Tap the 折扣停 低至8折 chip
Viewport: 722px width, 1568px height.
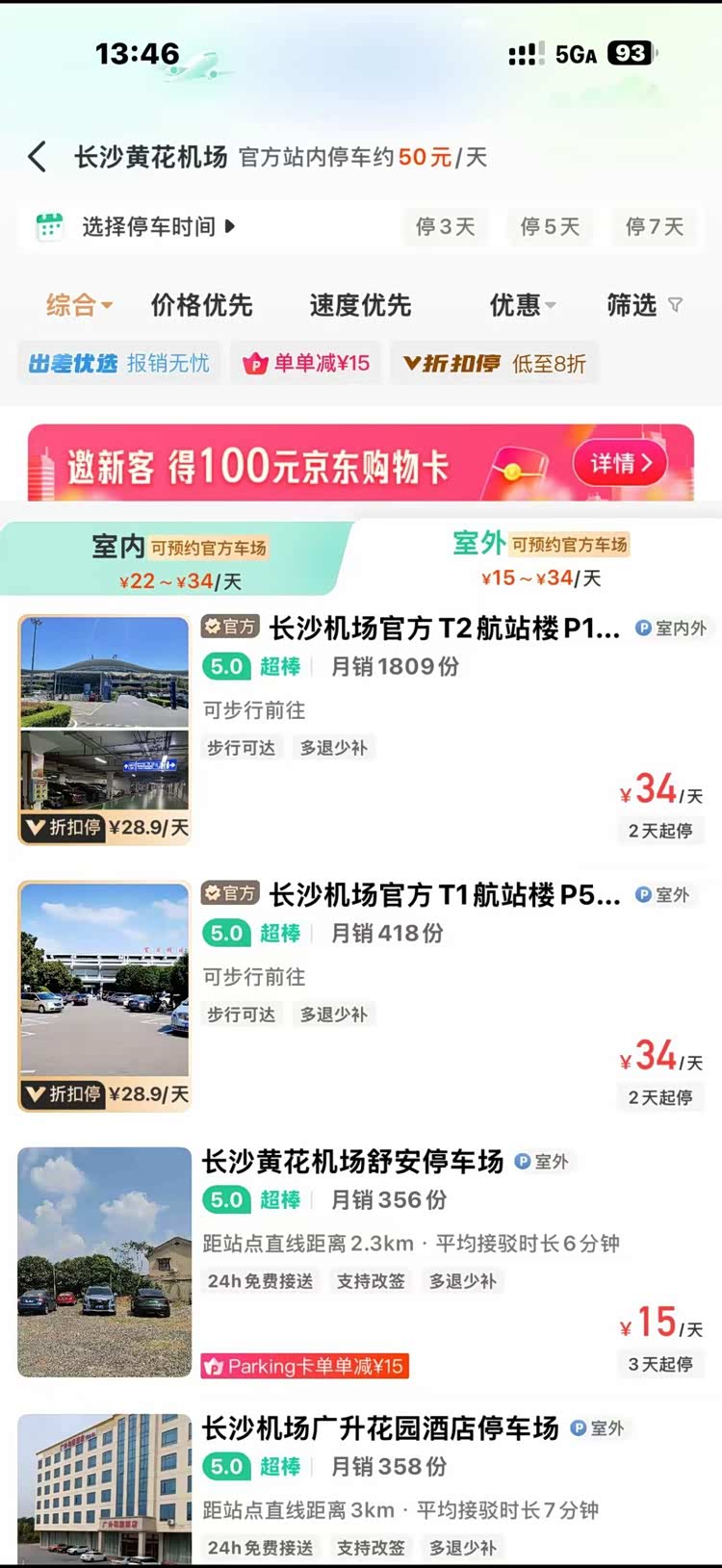click(494, 363)
